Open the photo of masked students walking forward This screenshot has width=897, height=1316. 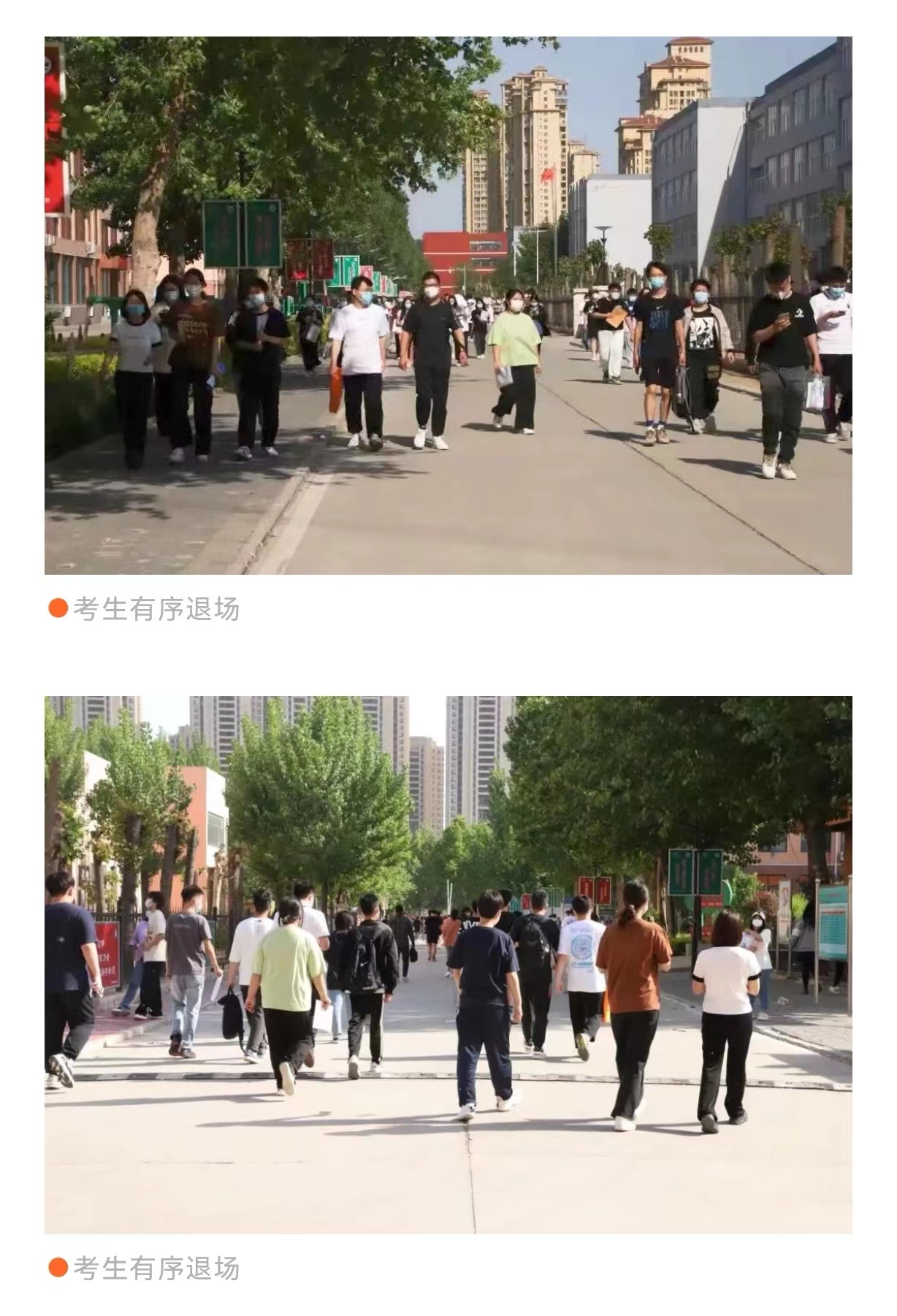click(448, 305)
